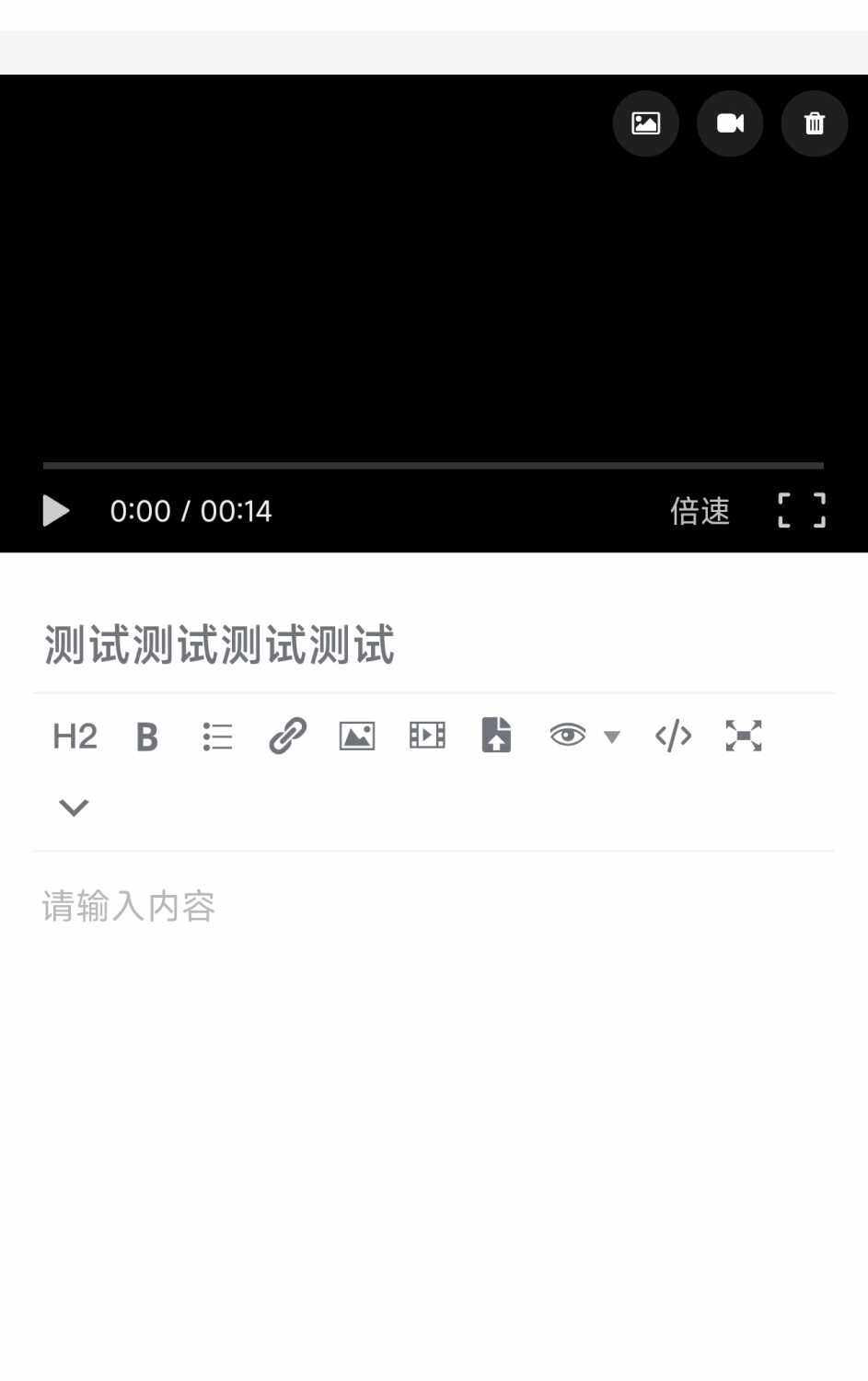The image size is (868, 1381).
Task: Open the 倍速 playback speed menu
Action: point(700,511)
